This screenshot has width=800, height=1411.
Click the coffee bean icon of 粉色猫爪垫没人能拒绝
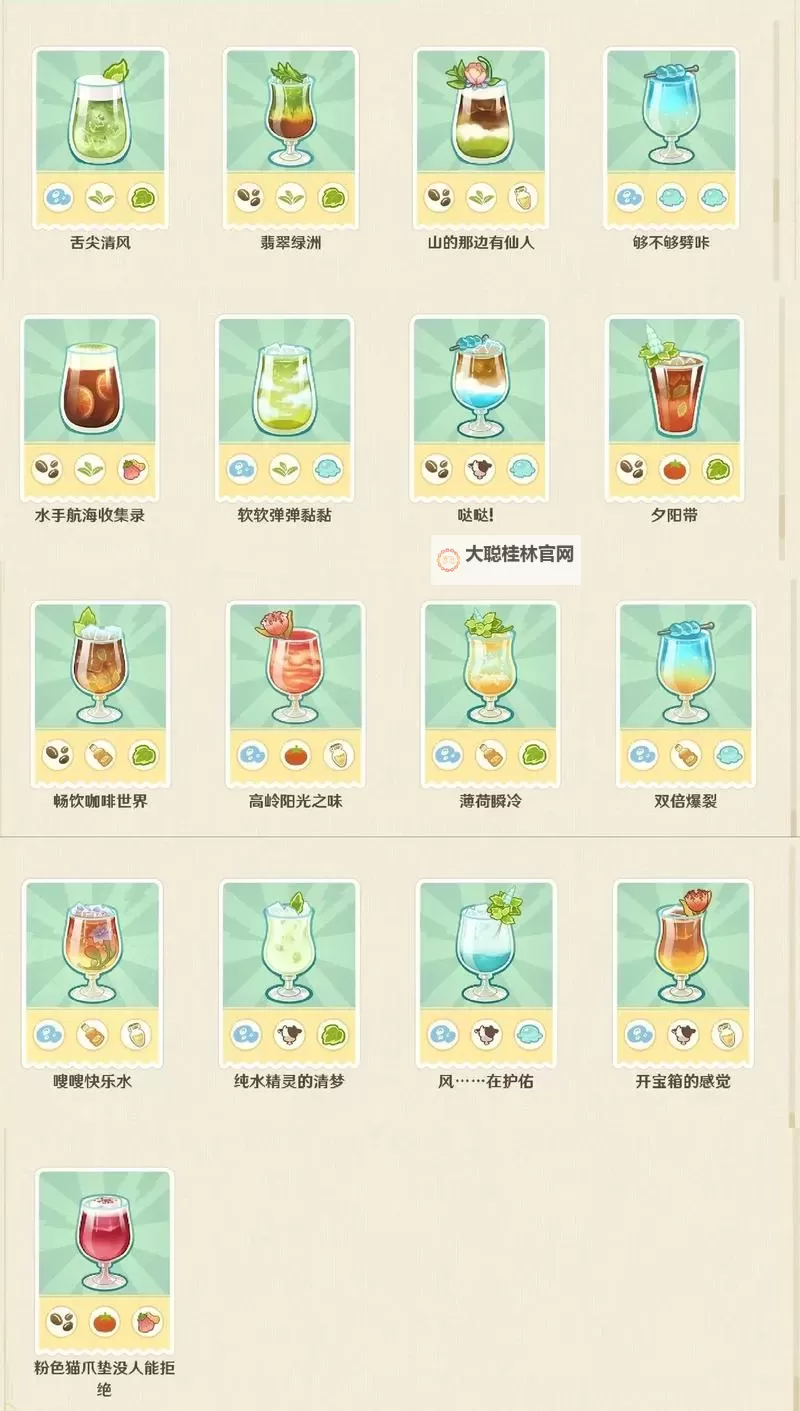[60, 1323]
